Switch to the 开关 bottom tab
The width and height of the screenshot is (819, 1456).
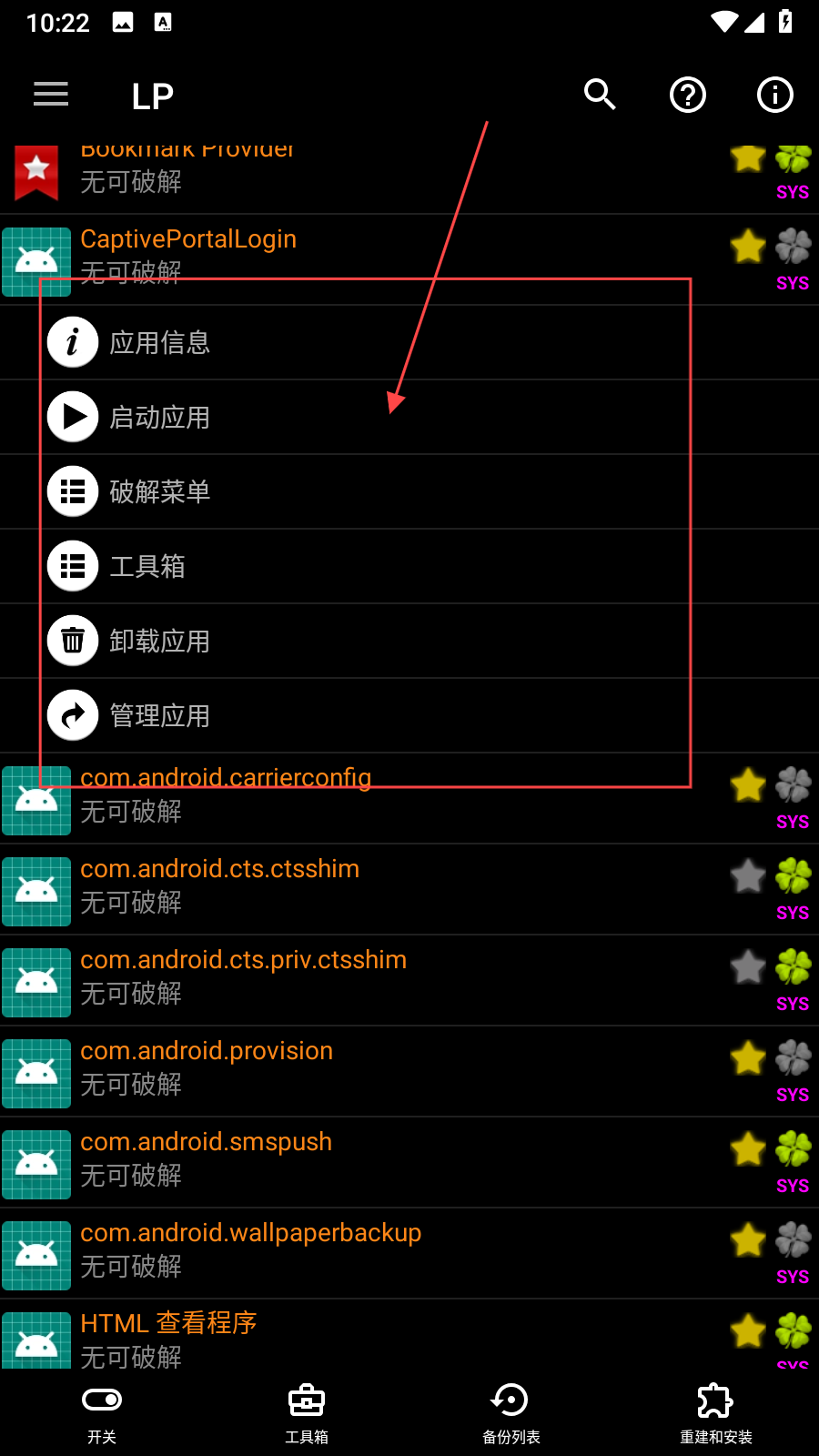[102, 1413]
